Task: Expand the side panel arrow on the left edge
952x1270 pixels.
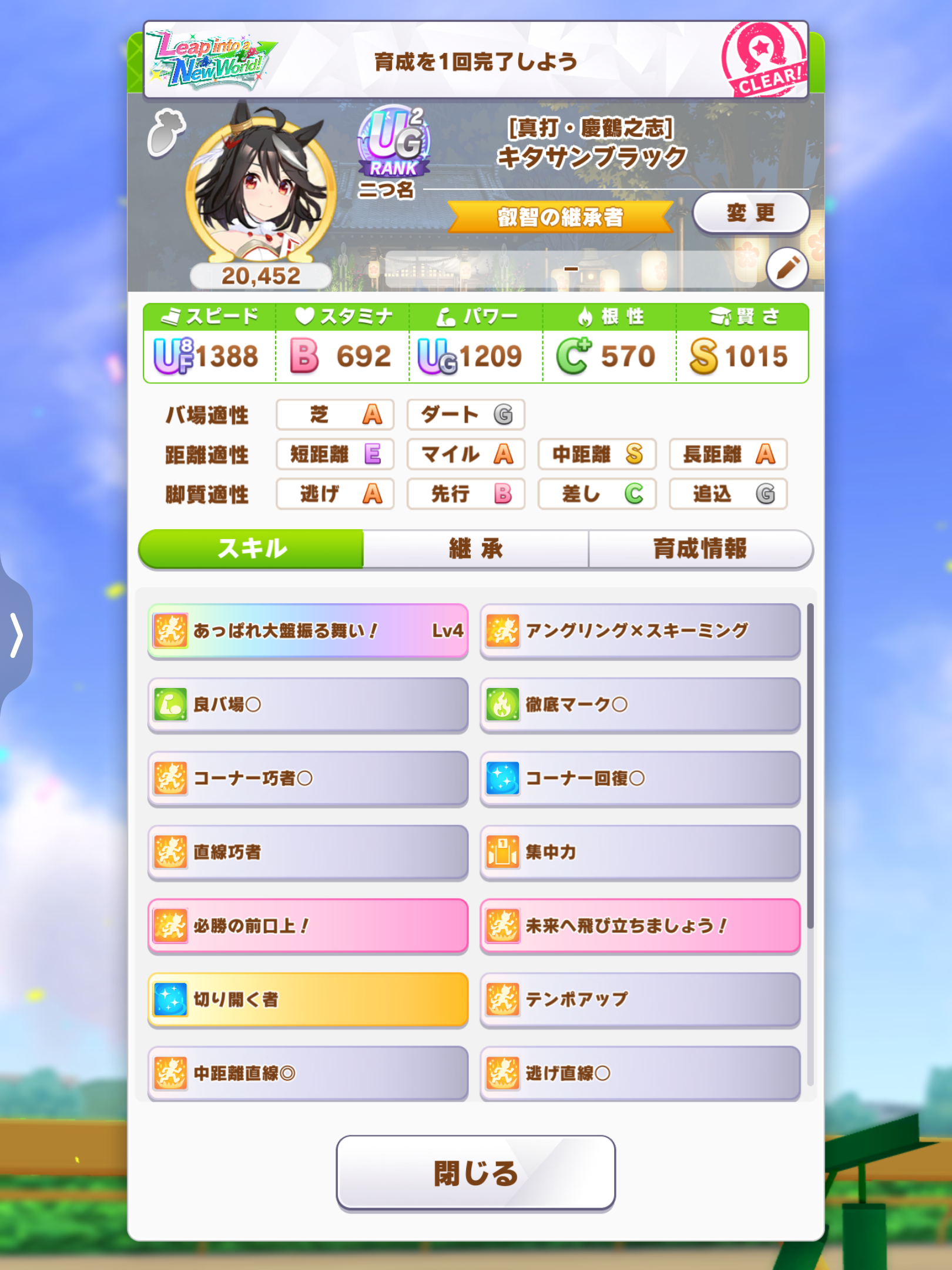Action: click(x=16, y=635)
